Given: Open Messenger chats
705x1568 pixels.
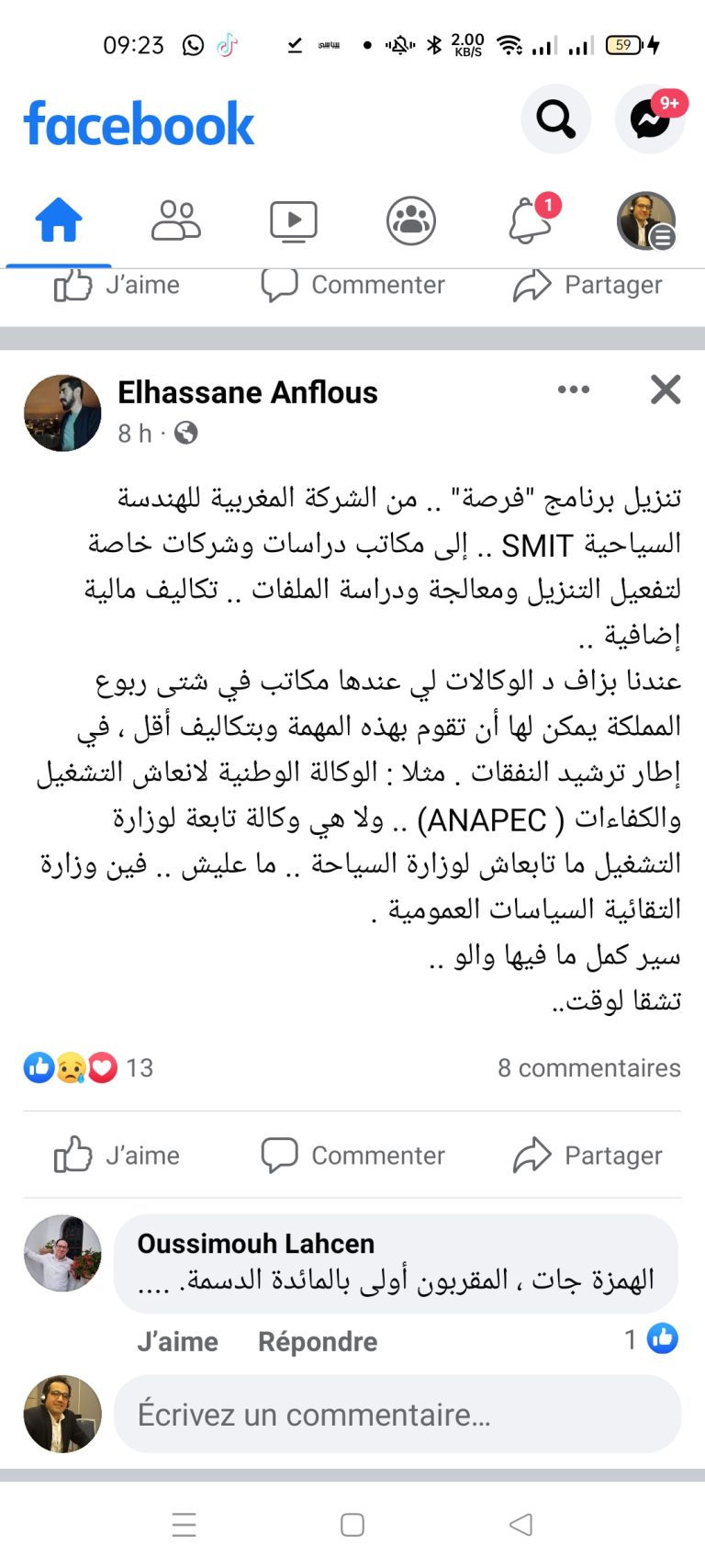Looking at the screenshot, I should [x=650, y=118].
